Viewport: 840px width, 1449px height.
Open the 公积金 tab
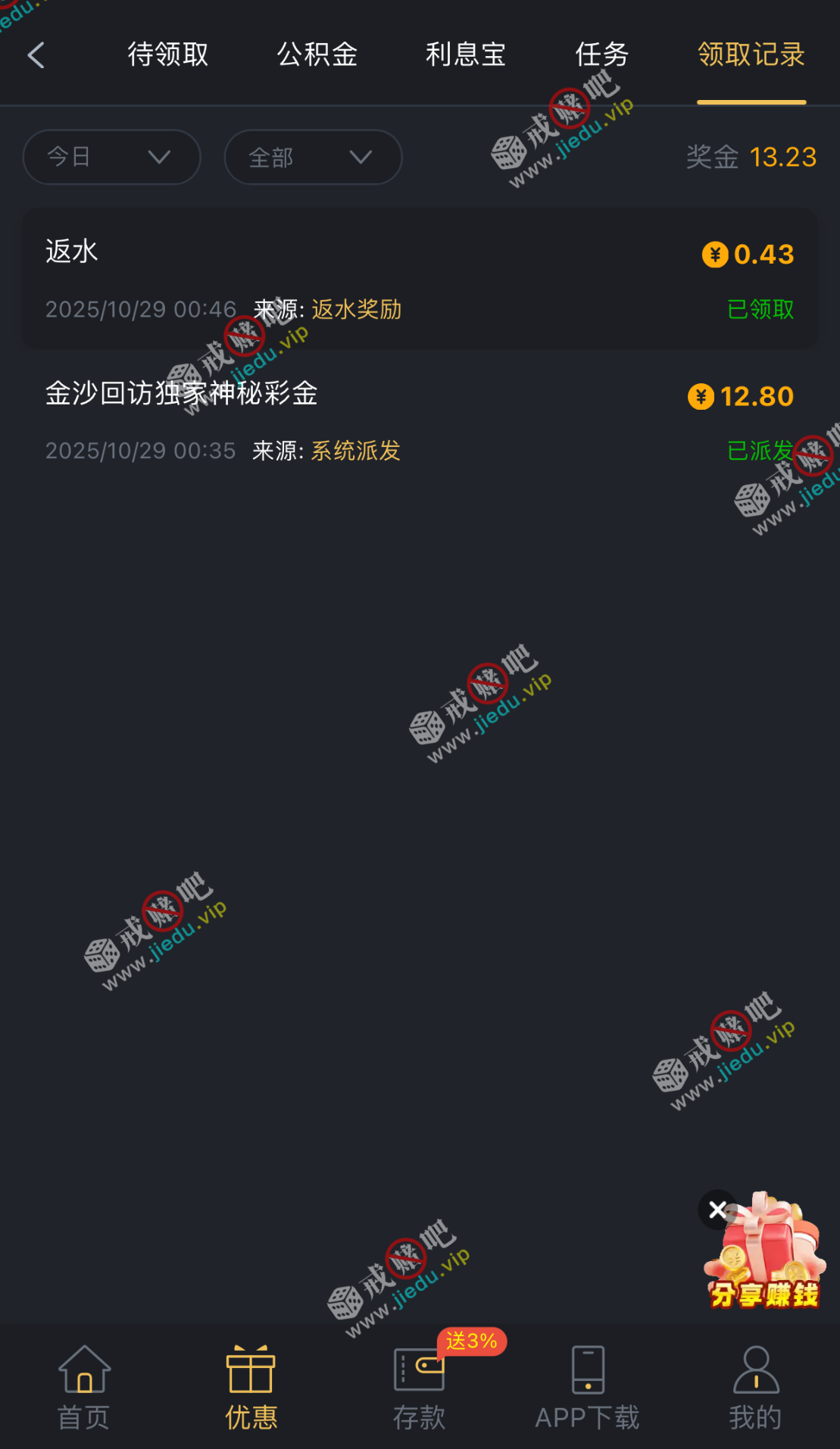pyautogui.click(x=317, y=55)
